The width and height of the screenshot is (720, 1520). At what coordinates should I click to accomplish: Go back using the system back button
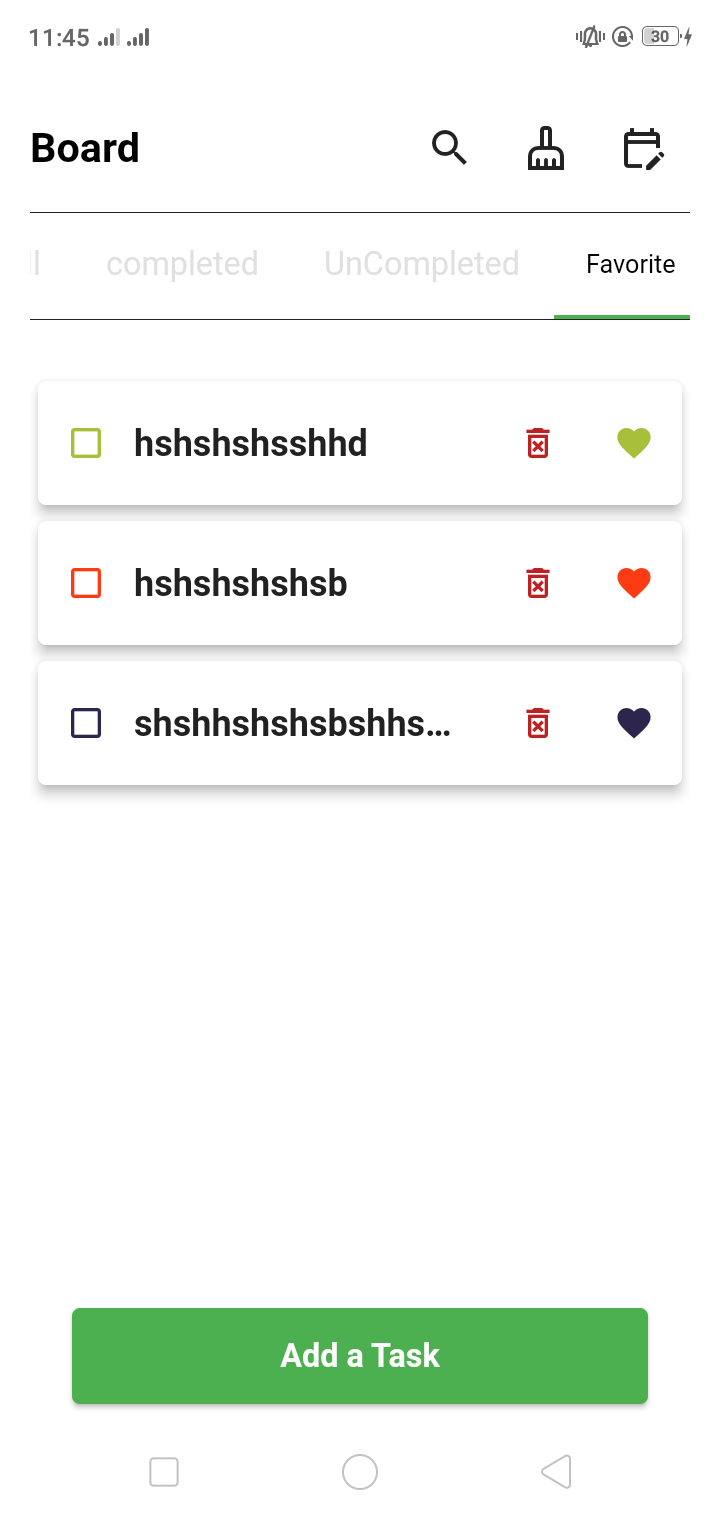[x=556, y=1472]
